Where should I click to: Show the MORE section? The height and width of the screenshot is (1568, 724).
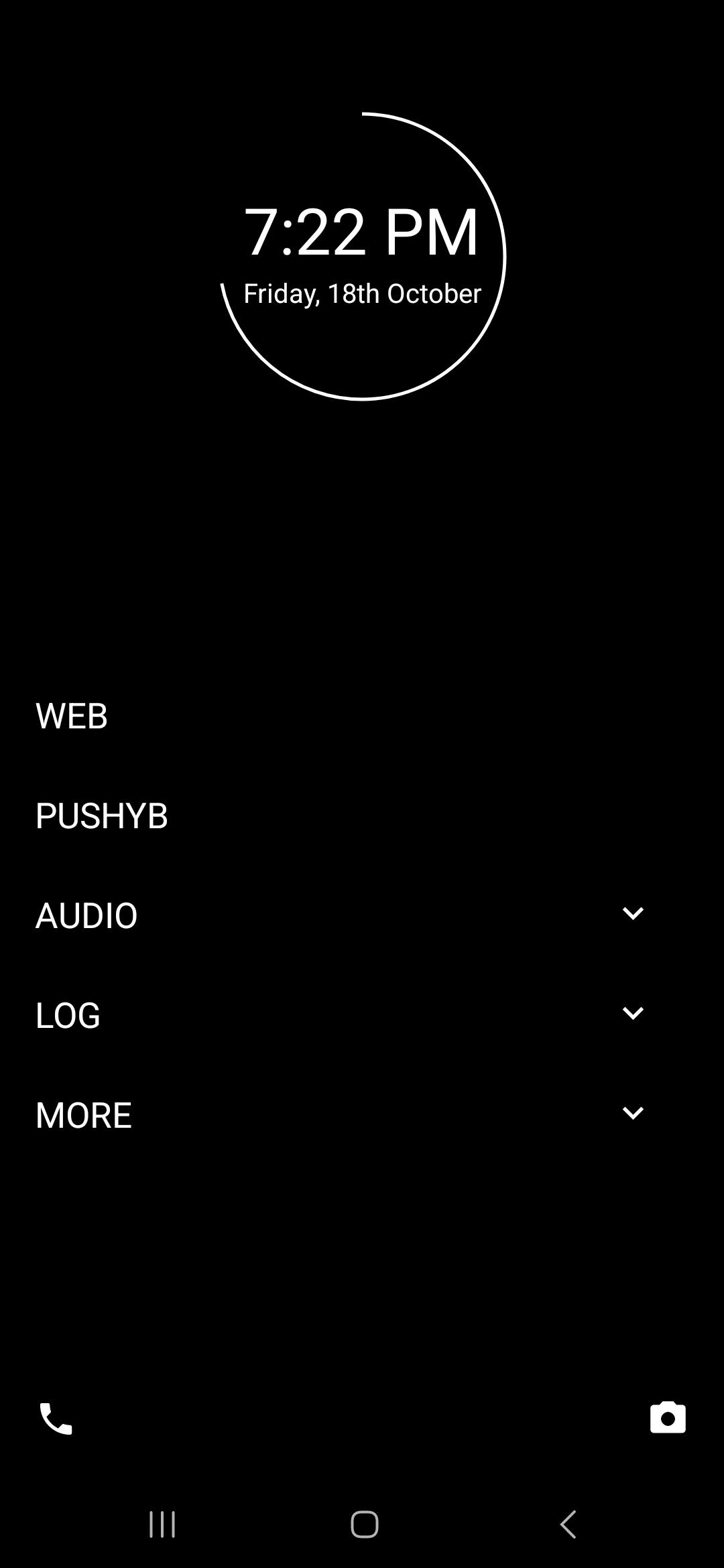pos(82,1114)
